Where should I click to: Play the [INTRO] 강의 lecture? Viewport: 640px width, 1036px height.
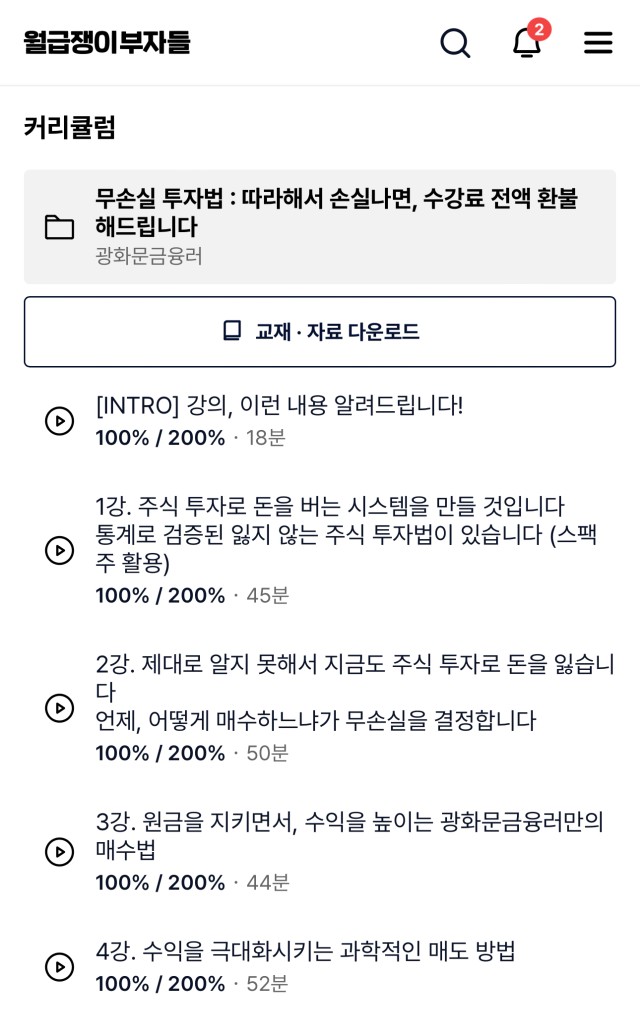click(x=320, y=421)
